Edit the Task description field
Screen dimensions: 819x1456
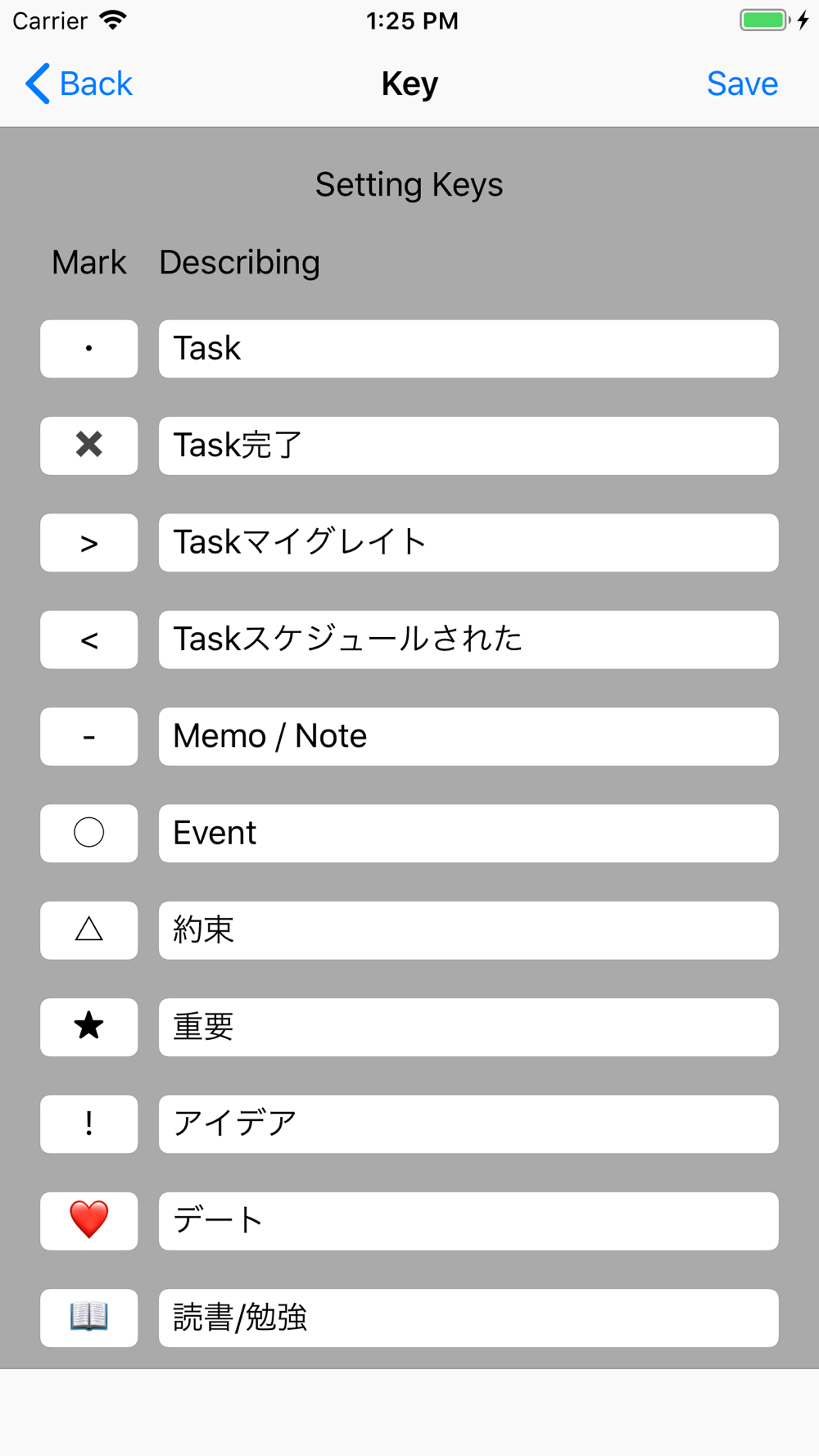468,349
